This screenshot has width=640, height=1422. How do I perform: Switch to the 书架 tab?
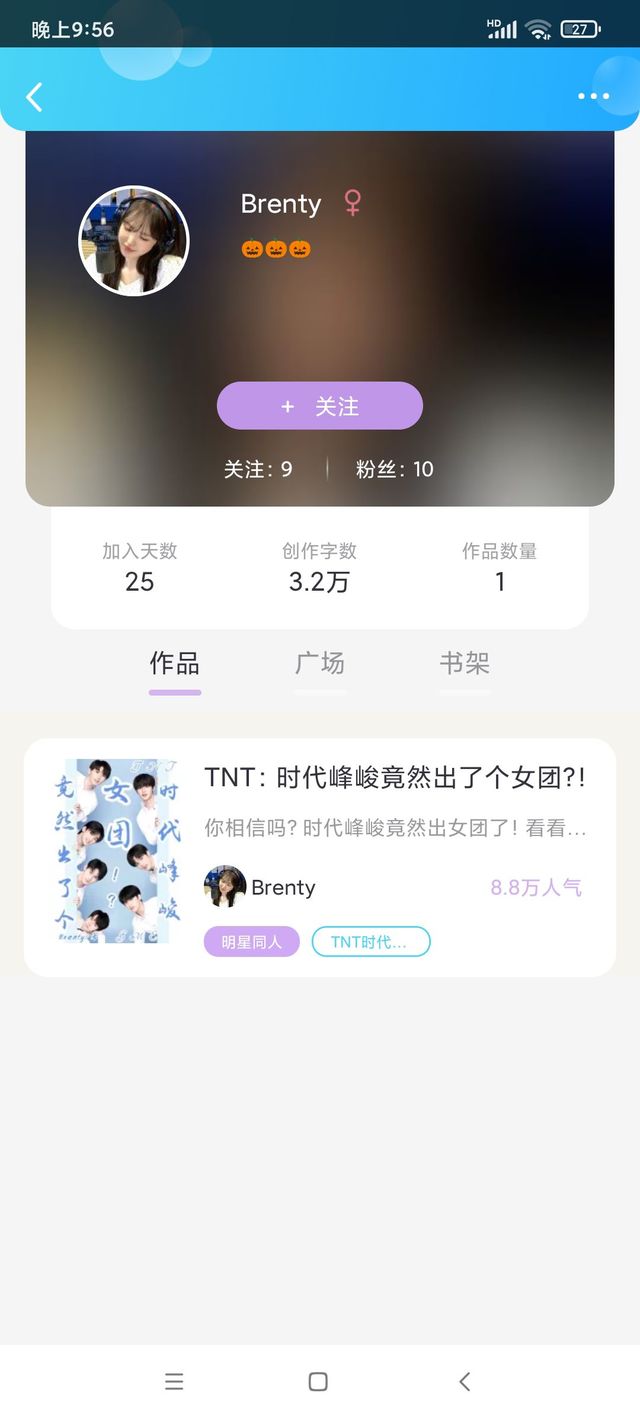click(x=465, y=663)
